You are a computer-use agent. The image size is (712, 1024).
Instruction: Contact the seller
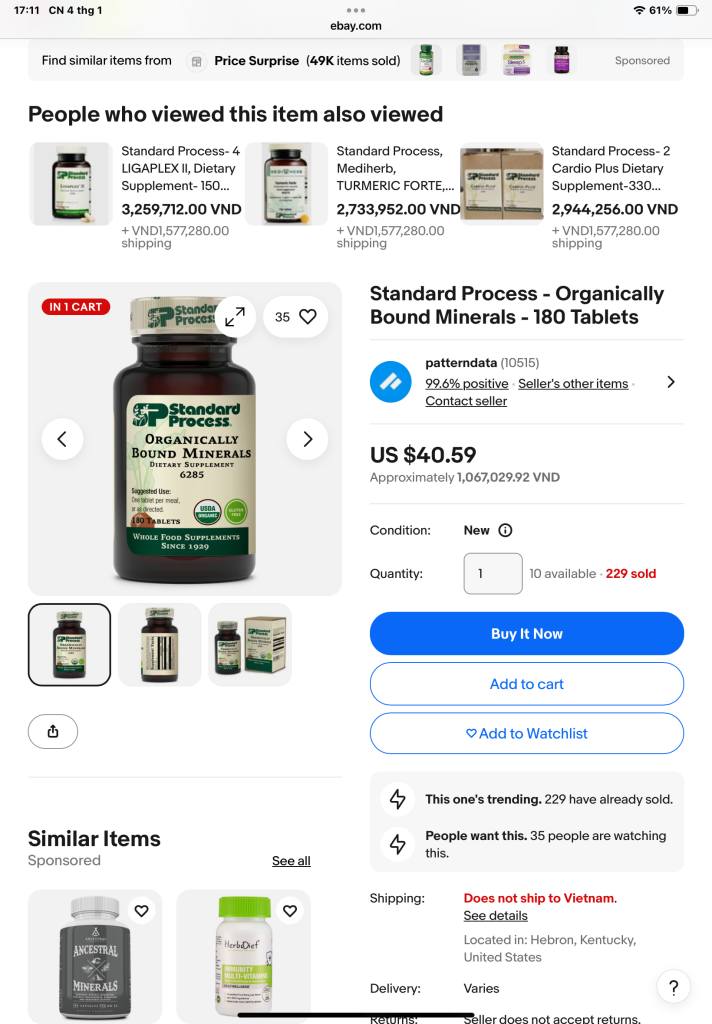point(466,401)
